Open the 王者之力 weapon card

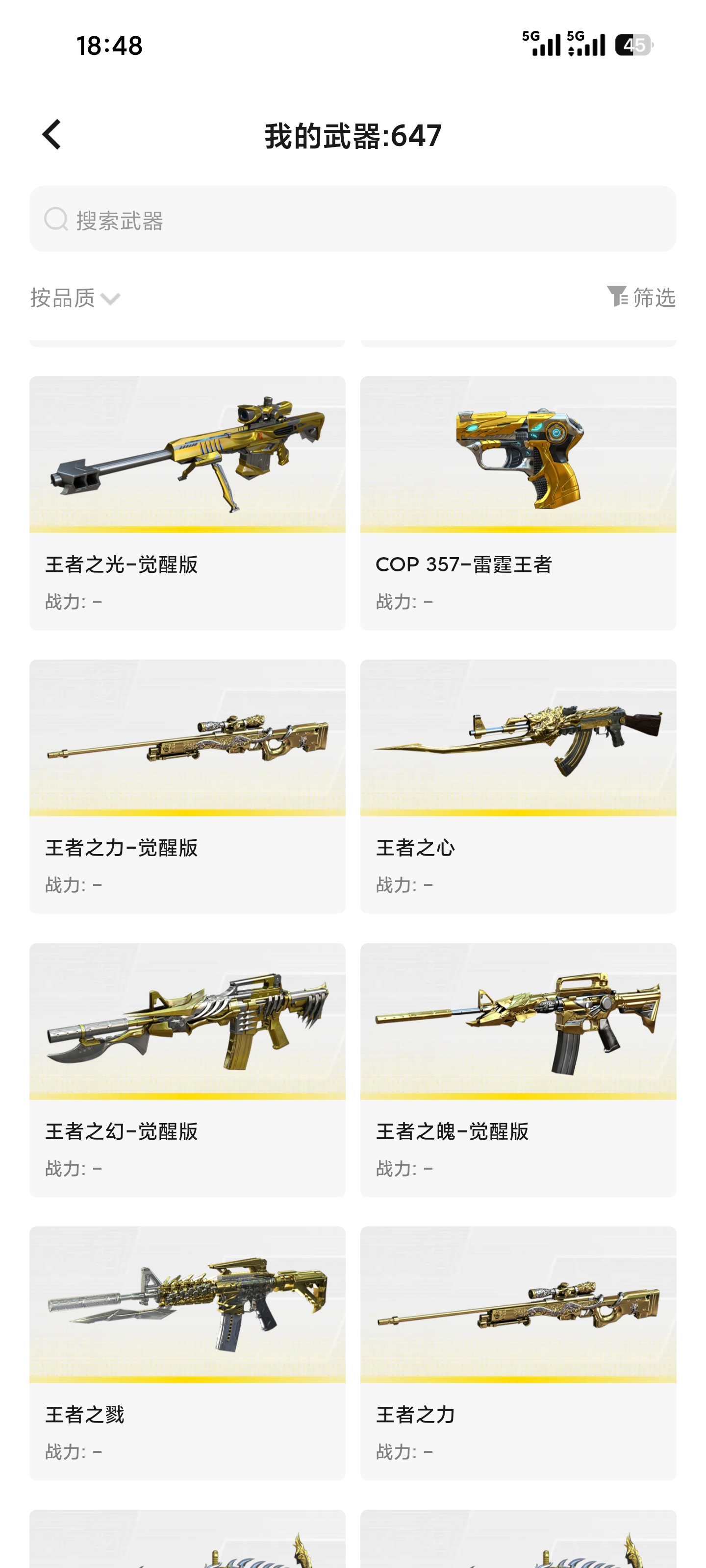pyautogui.click(x=518, y=1353)
